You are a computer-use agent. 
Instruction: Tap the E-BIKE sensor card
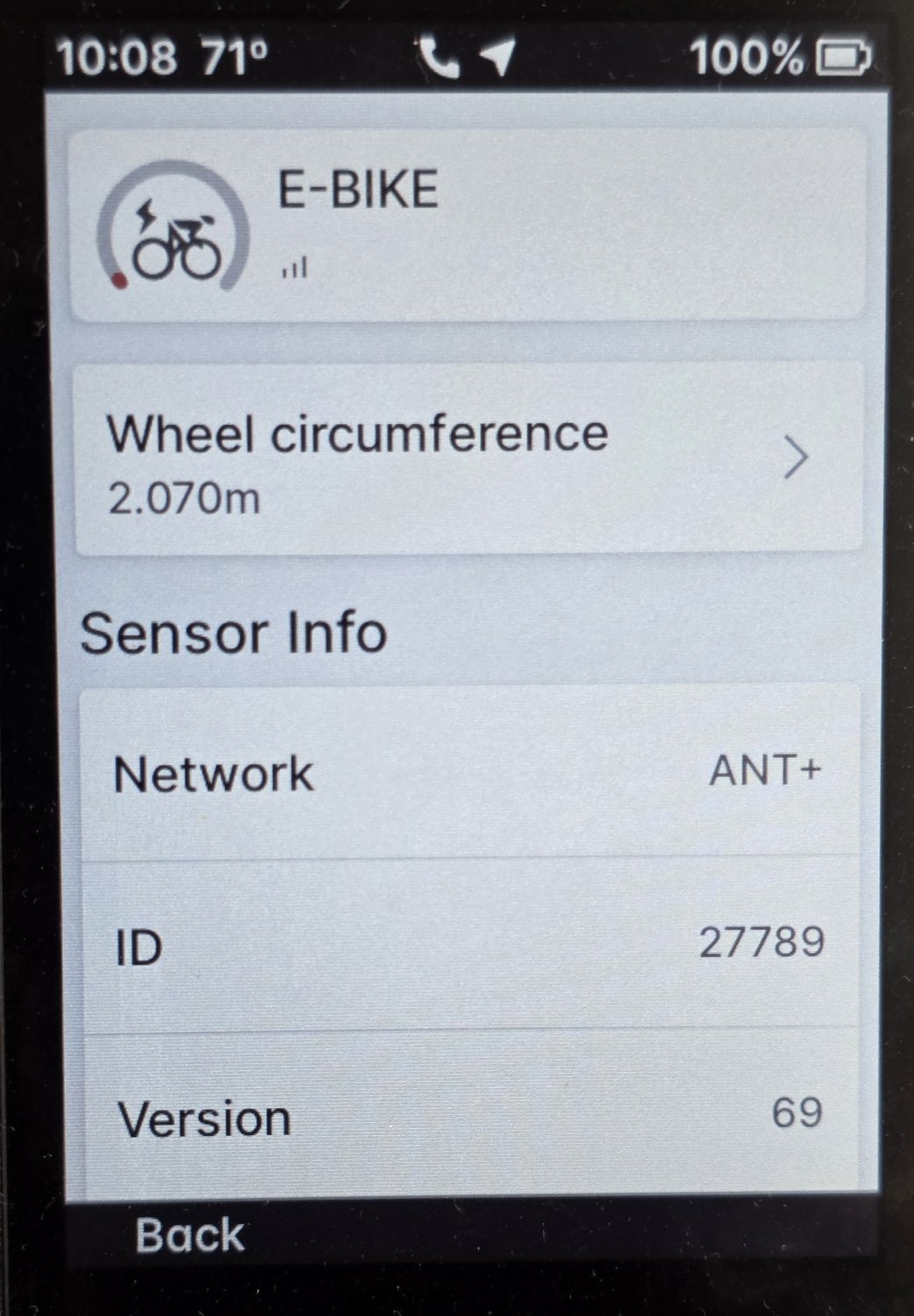pos(468,226)
